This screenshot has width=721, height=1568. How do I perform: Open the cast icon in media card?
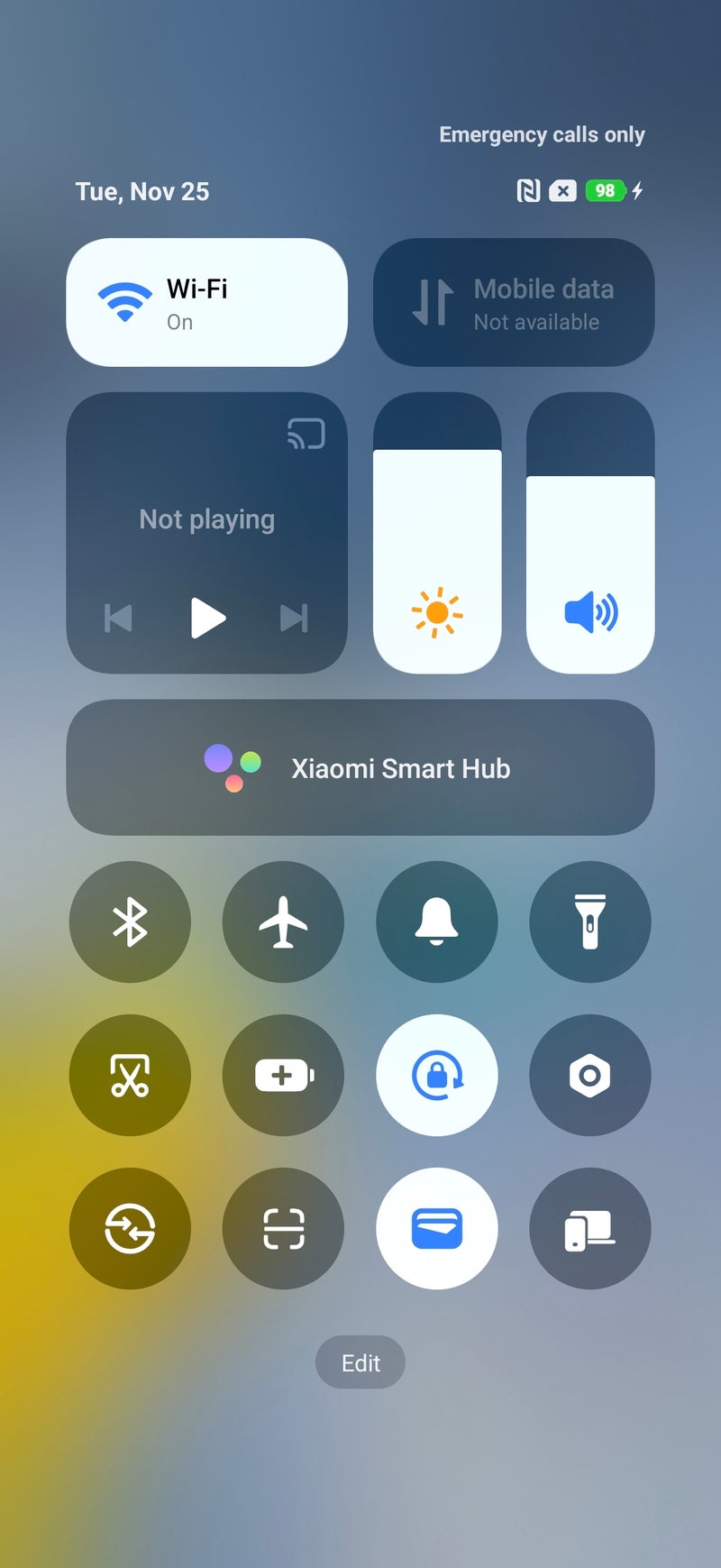(306, 434)
